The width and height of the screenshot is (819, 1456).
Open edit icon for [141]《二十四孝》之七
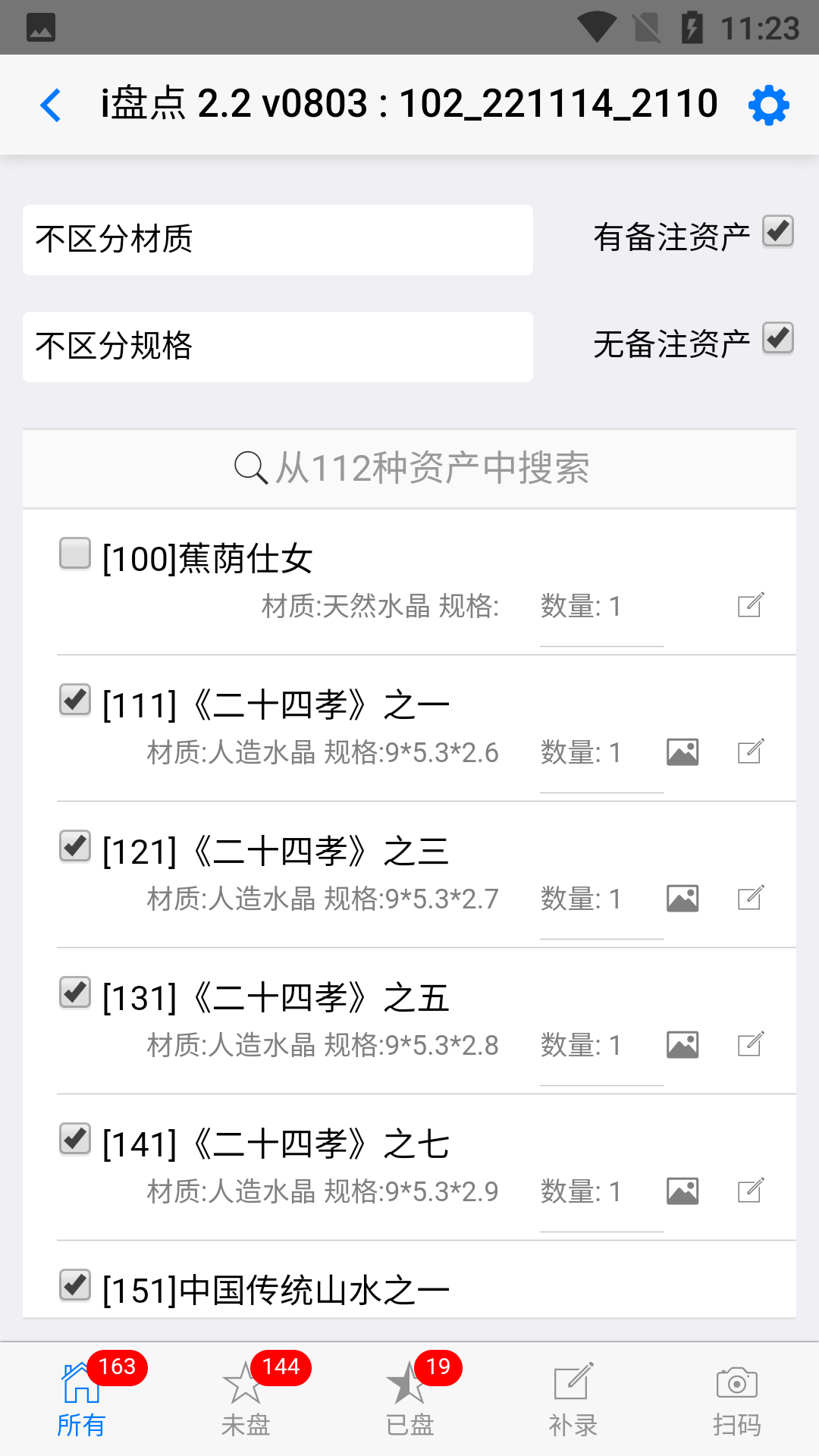pyautogui.click(x=749, y=1191)
